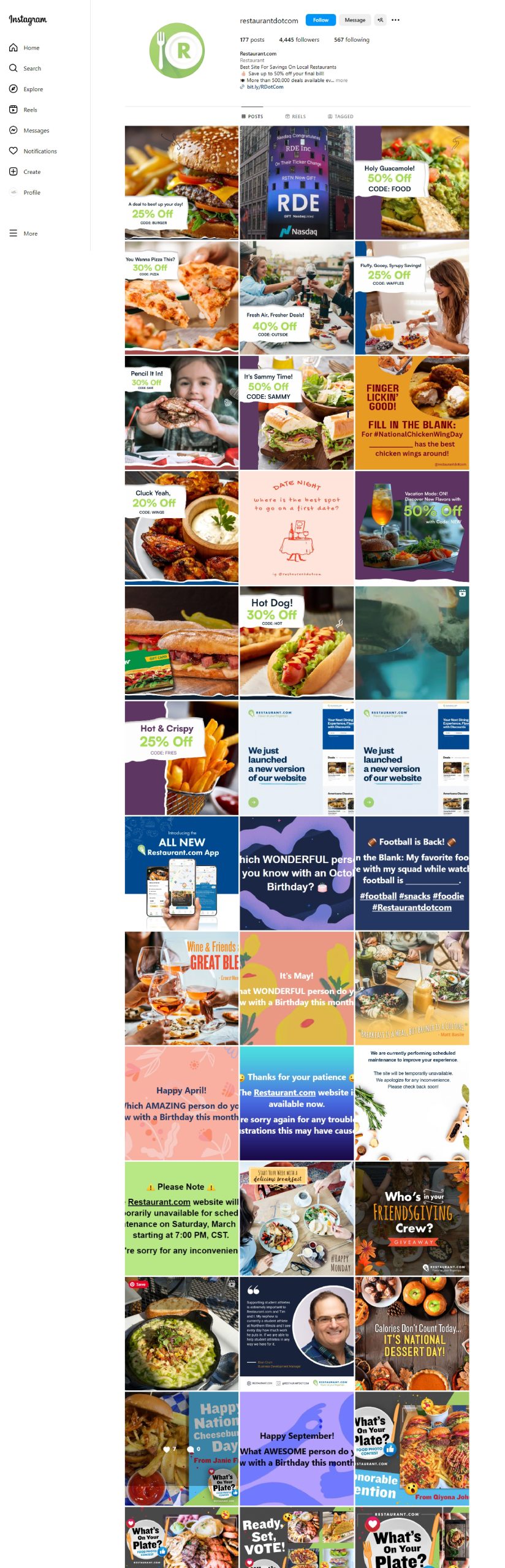Create a new post
This screenshot has width=505, height=1568.
click(32, 172)
